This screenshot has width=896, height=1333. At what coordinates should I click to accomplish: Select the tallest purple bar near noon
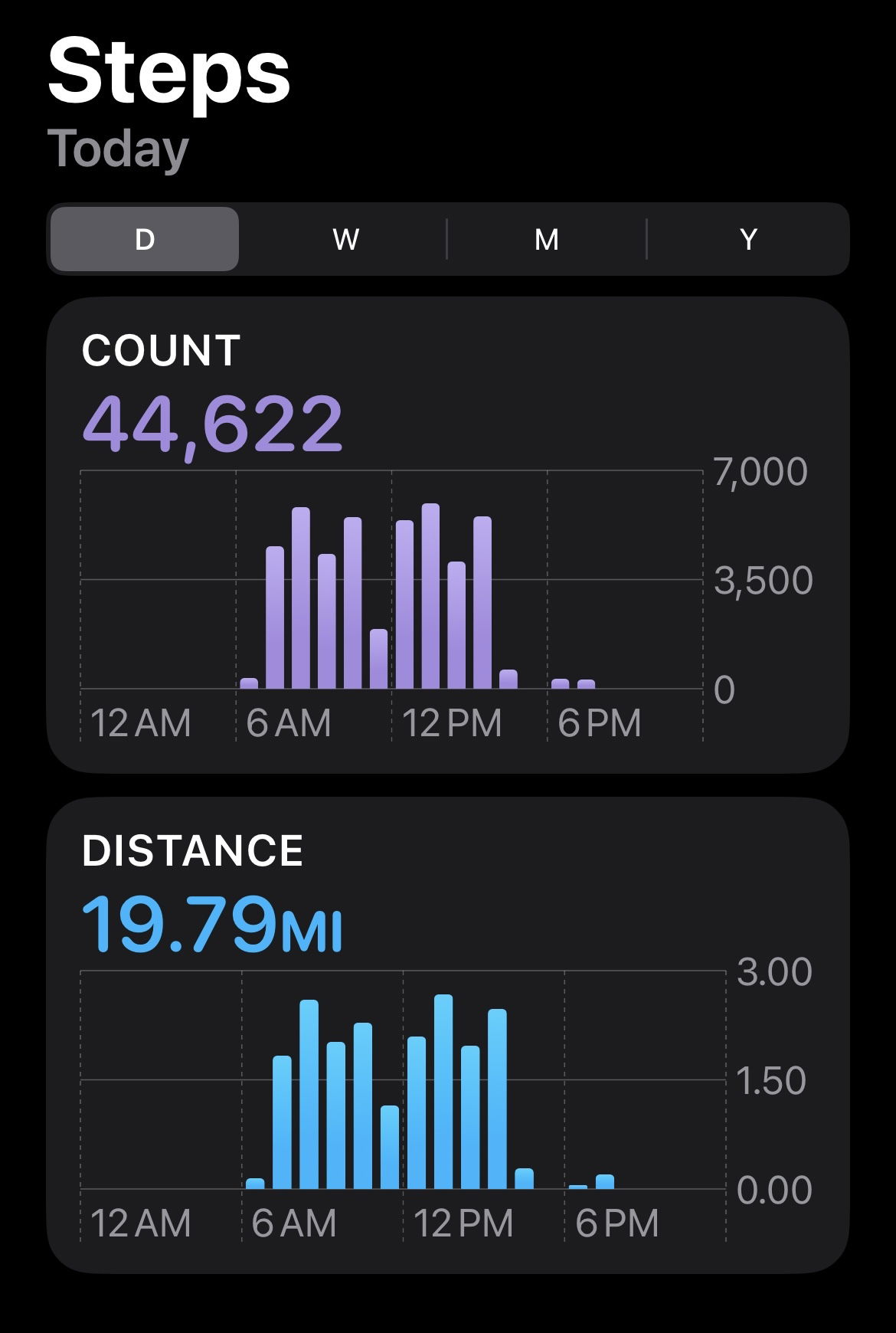431,598
